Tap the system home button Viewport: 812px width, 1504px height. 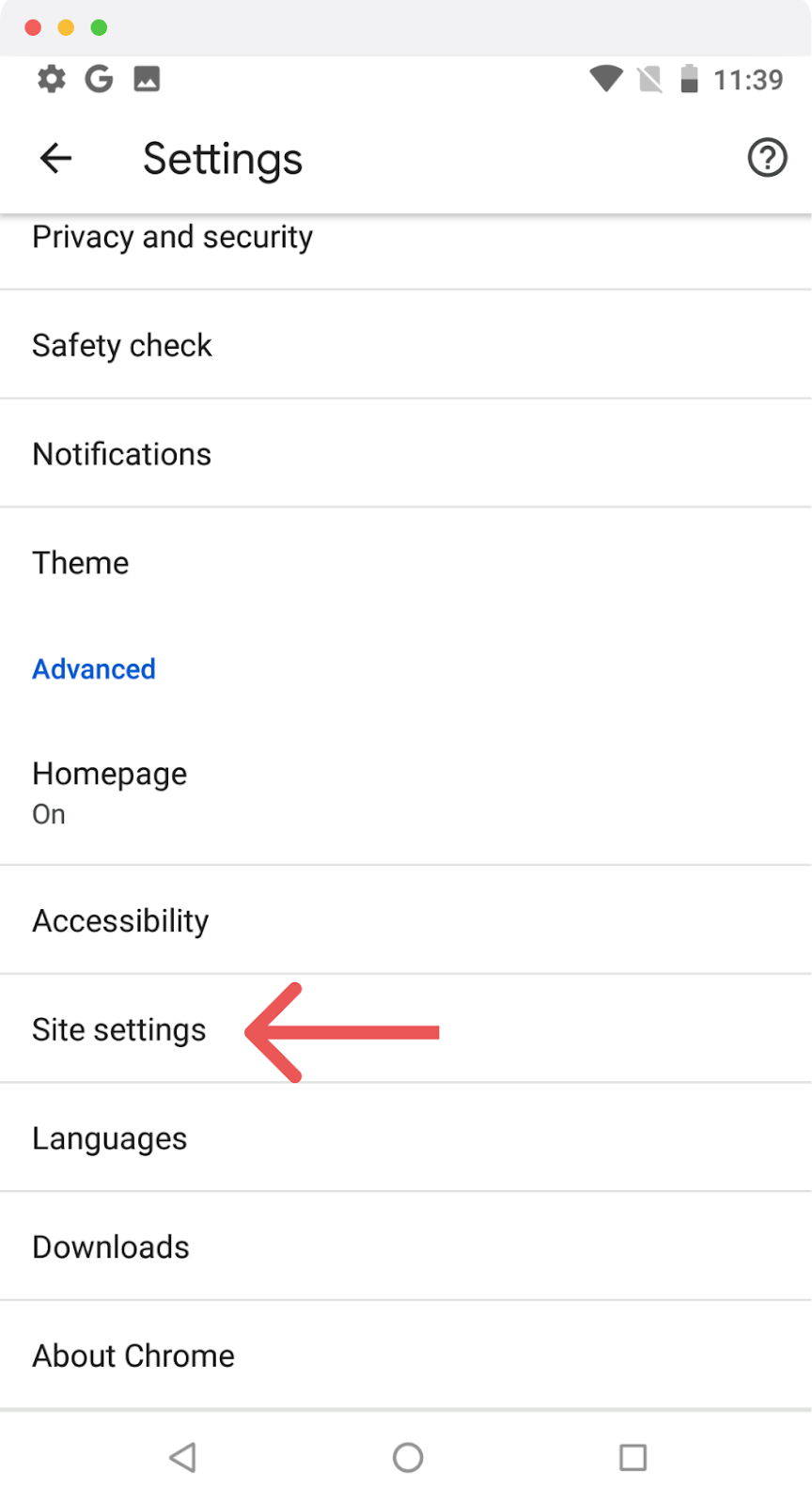point(408,1457)
